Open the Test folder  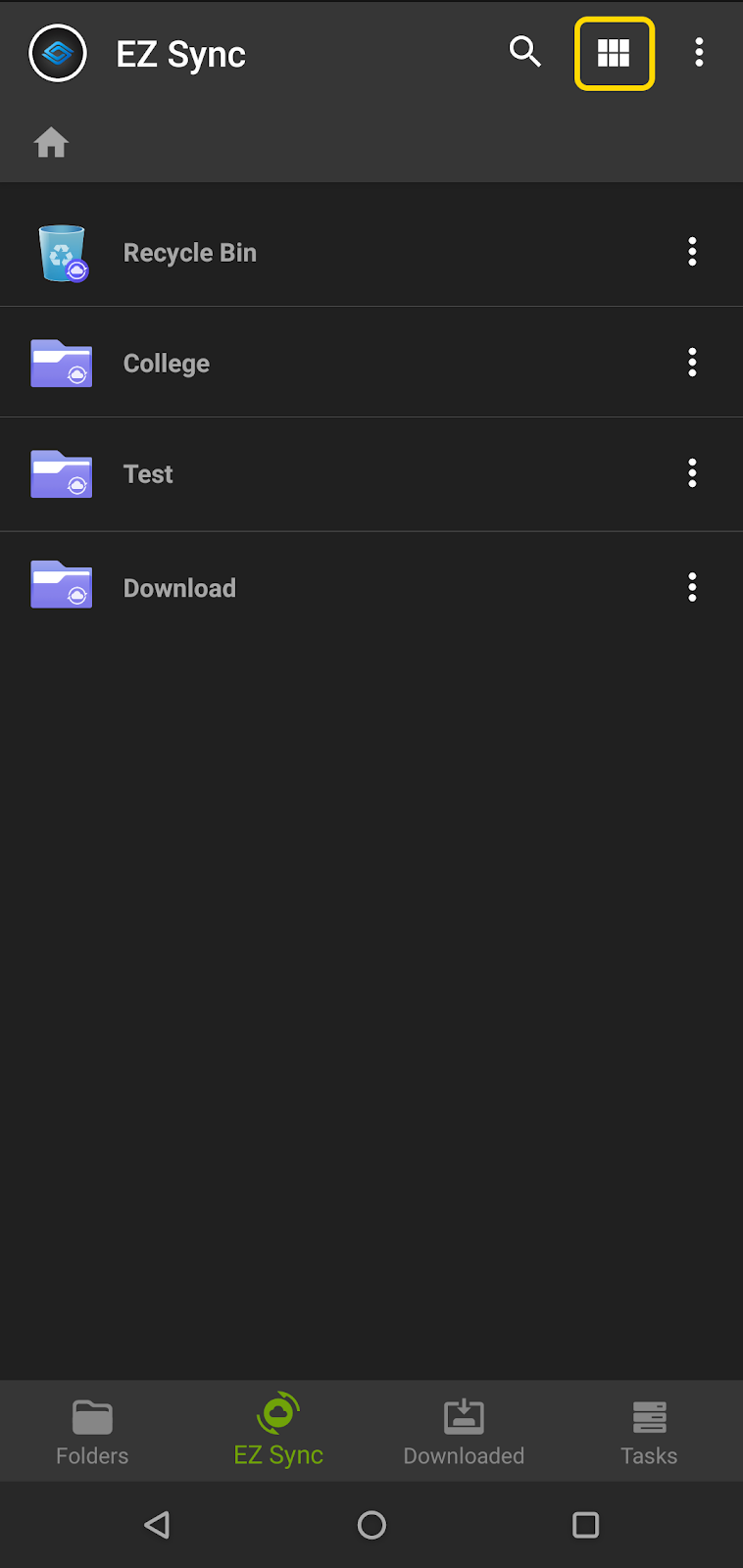pyautogui.click(x=148, y=474)
